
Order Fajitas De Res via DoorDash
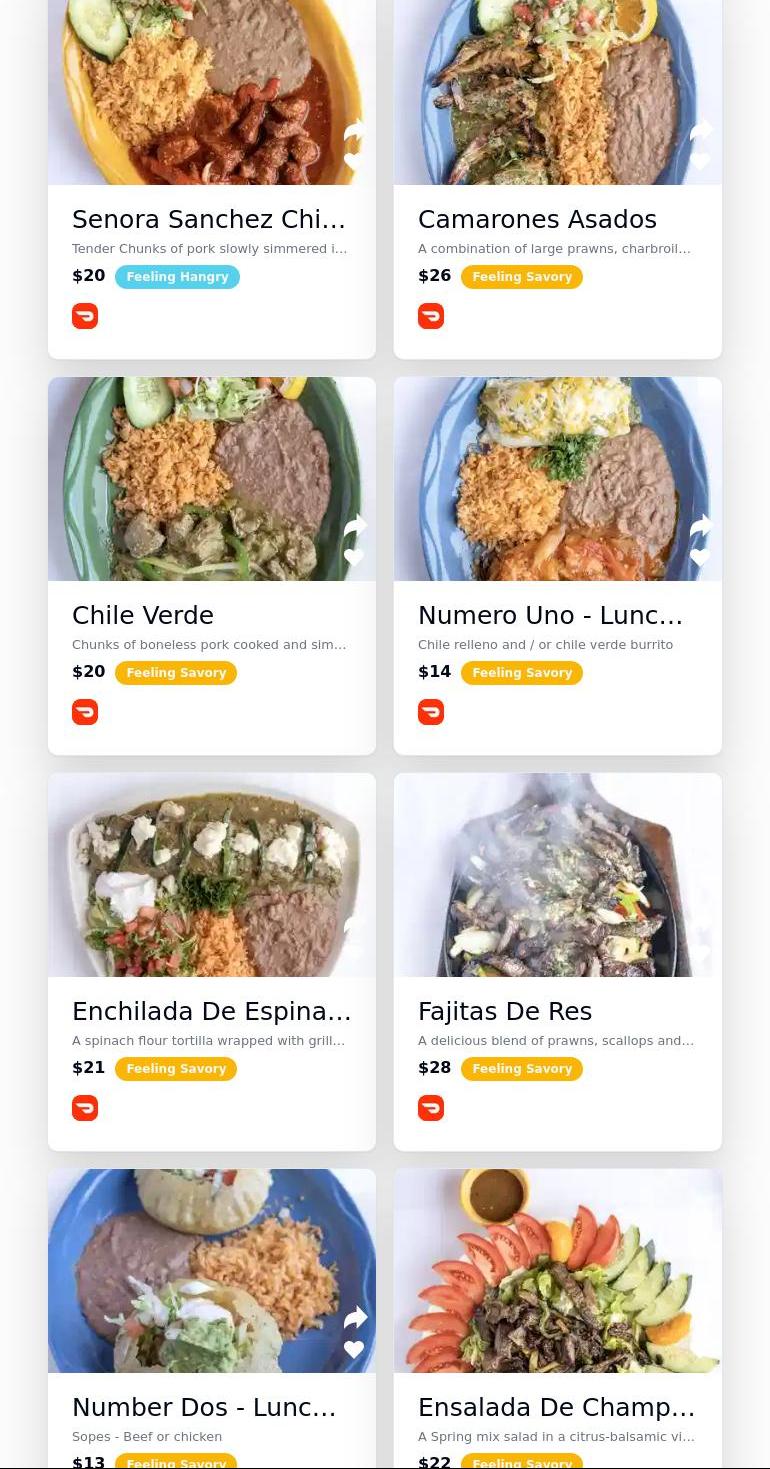431,1108
